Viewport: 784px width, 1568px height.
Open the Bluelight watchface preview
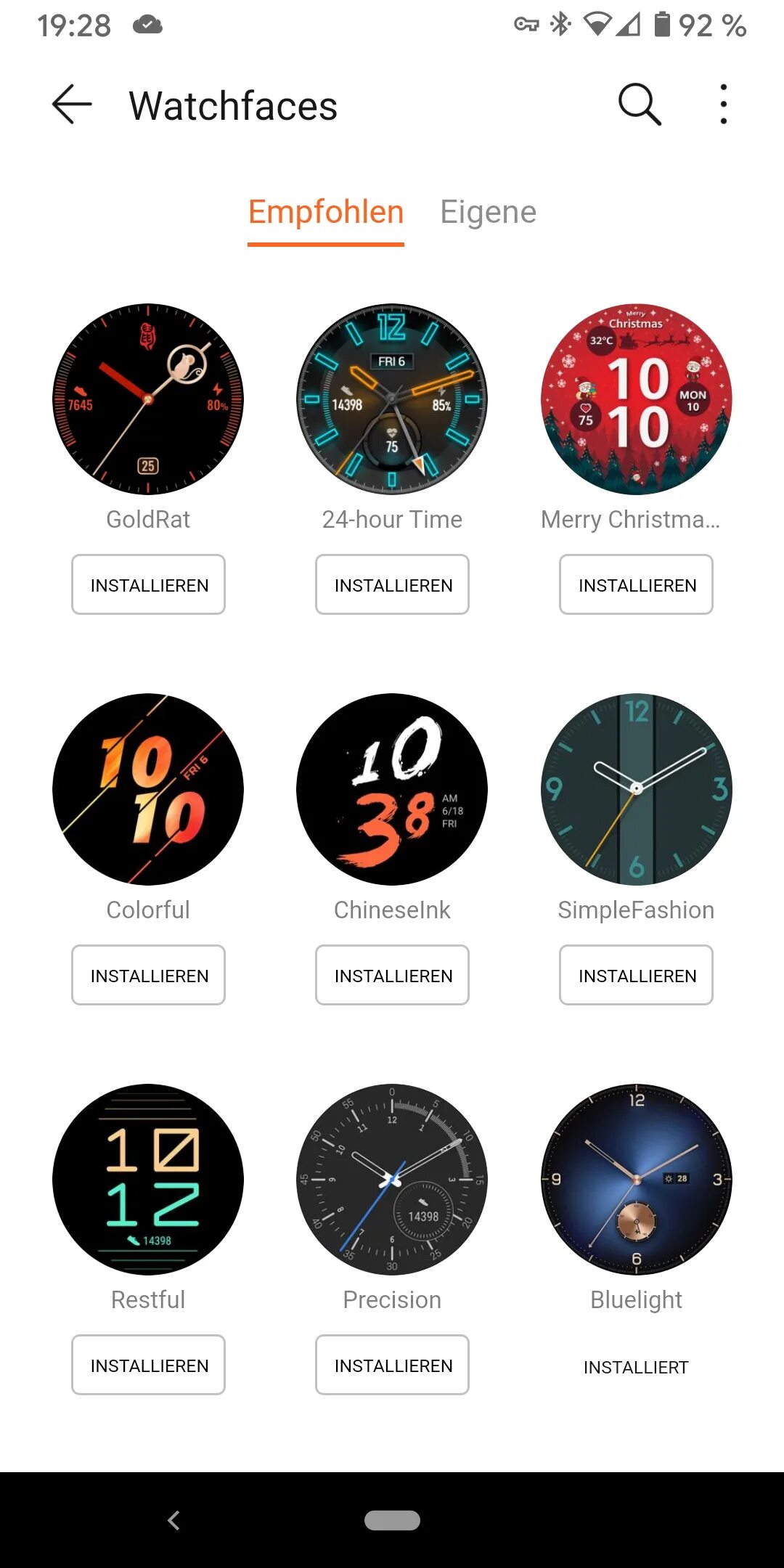pyautogui.click(x=637, y=1180)
